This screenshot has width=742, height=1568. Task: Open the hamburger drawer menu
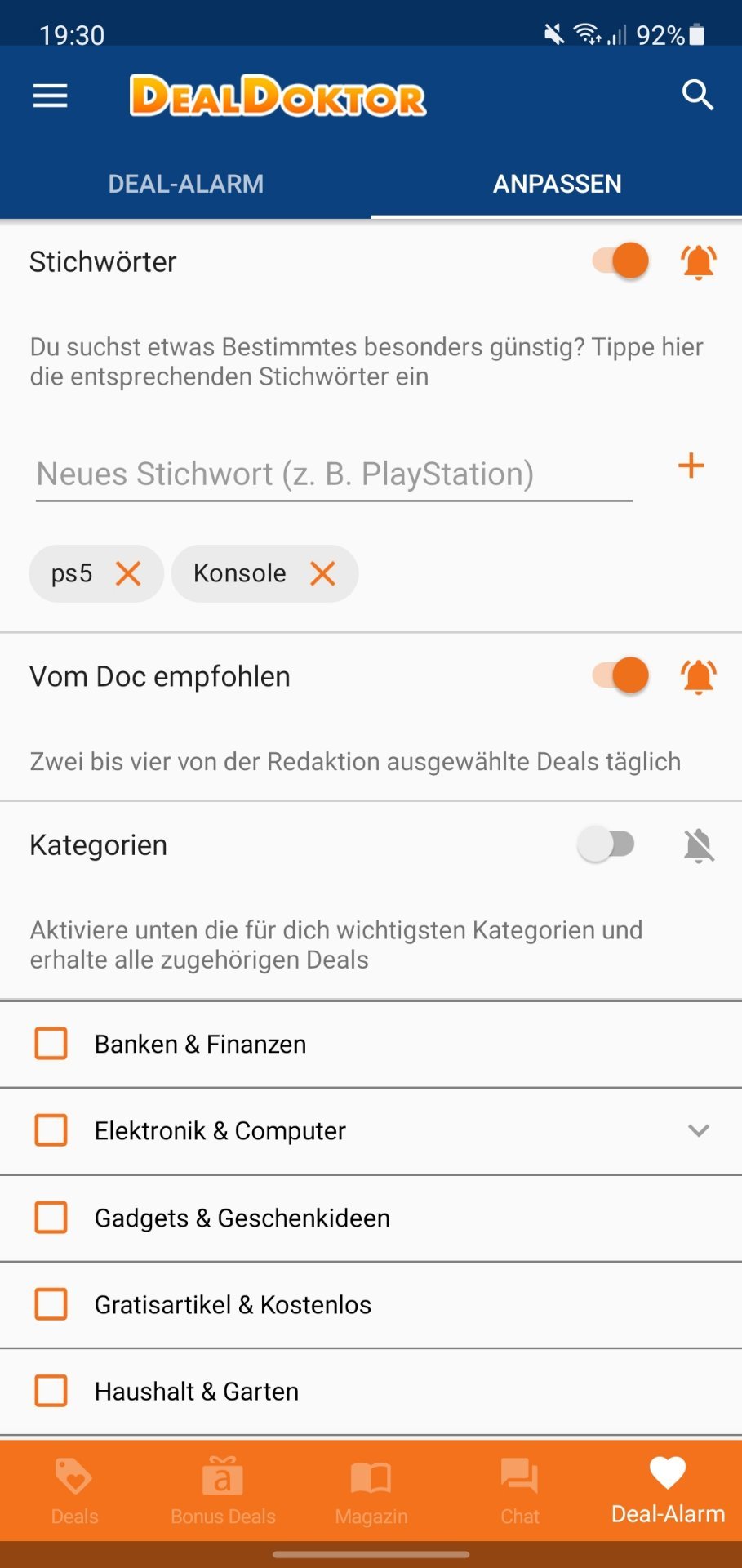[50, 96]
